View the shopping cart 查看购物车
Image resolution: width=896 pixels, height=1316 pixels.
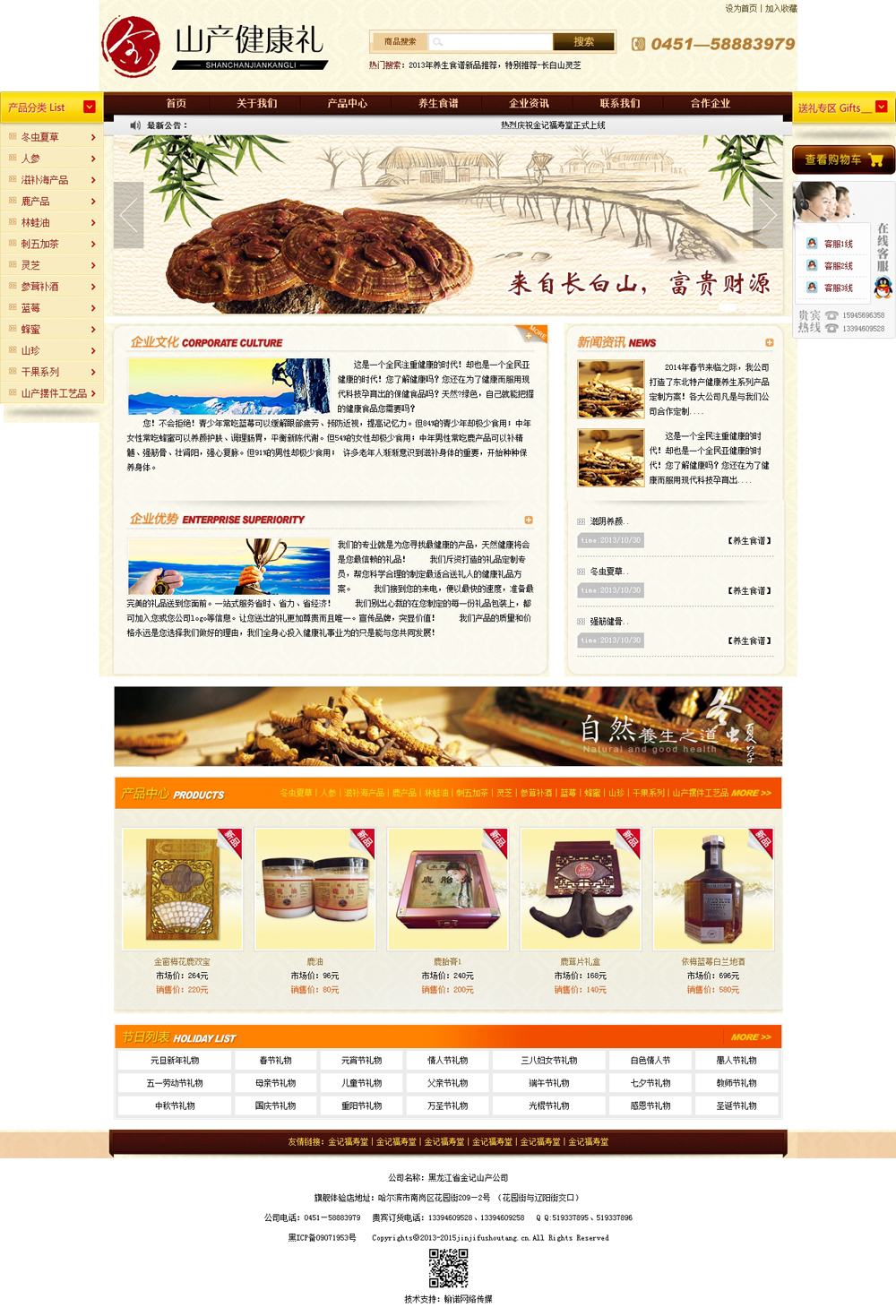(x=843, y=159)
